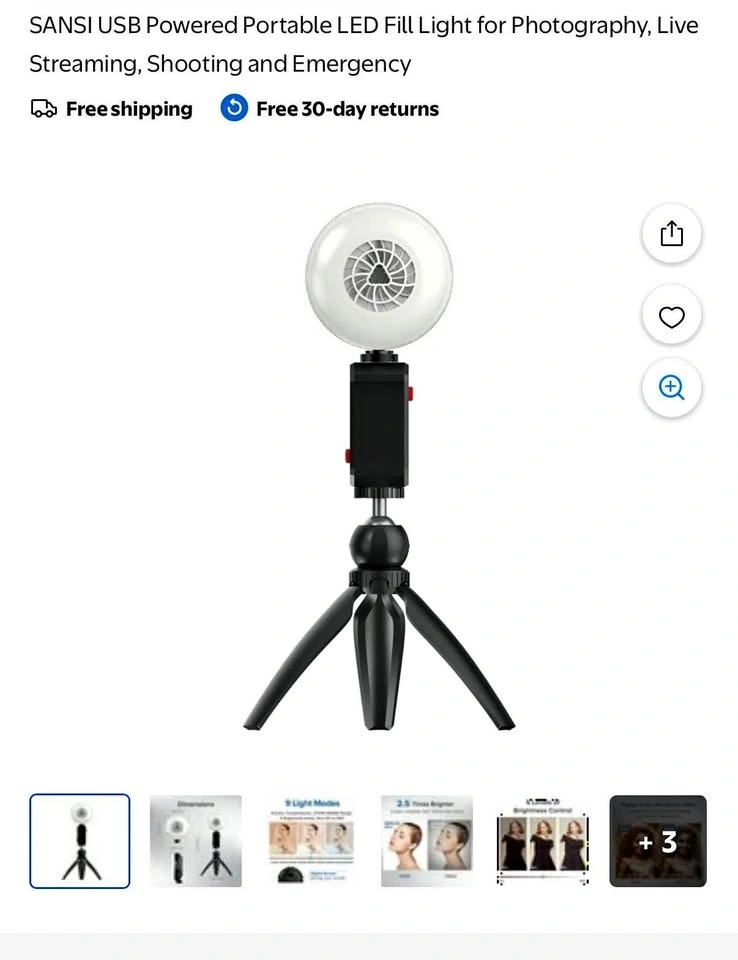Share this SANSI fill light listing

coord(671,234)
